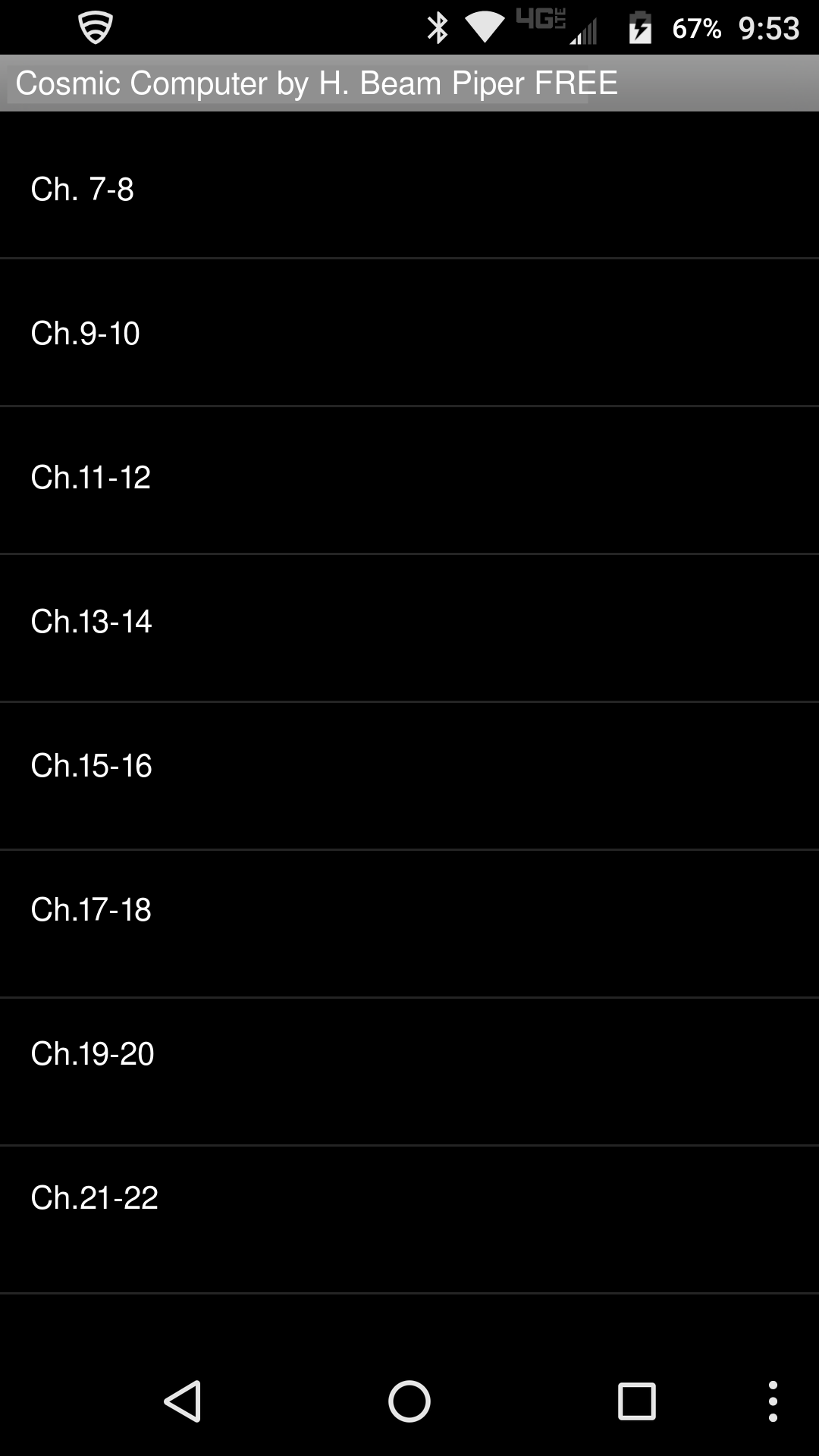Open the overflow menu in navigation bar
819x1456 pixels.
[x=773, y=1401]
